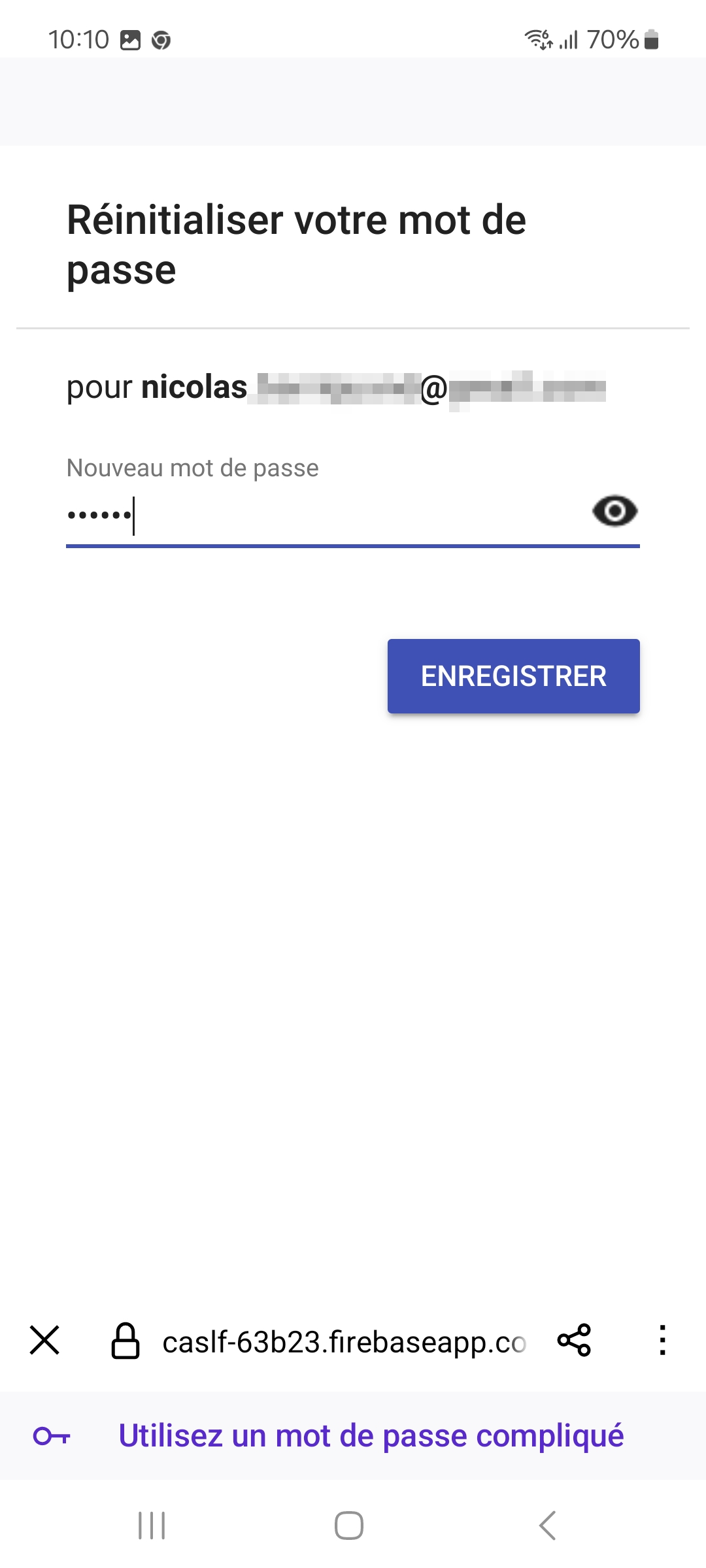Go back with the system back button
Screen dimensions: 706x1568
tap(547, 1526)
